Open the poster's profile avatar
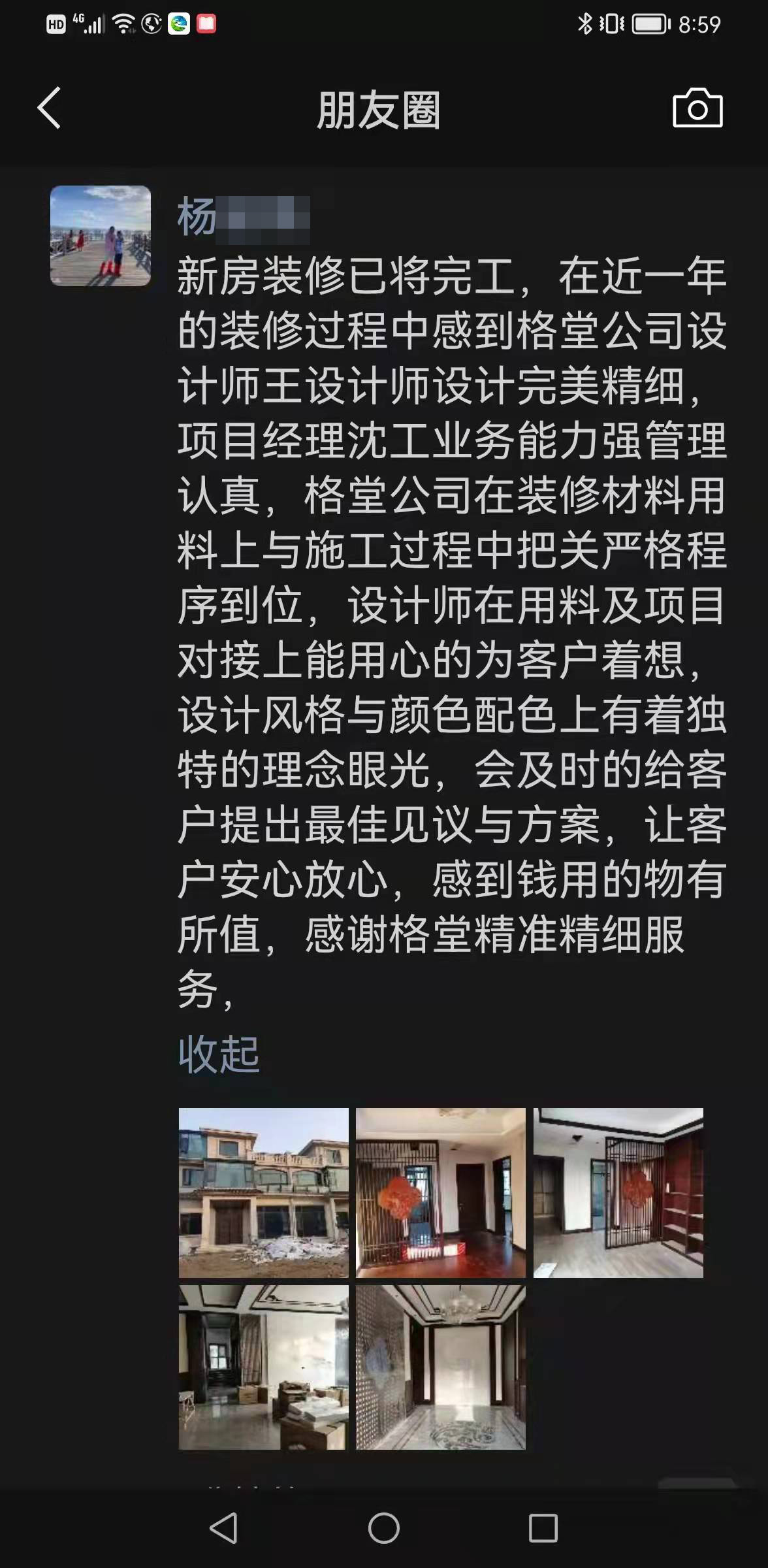Viewport: 768px width, 1568px height. (101, 236)
